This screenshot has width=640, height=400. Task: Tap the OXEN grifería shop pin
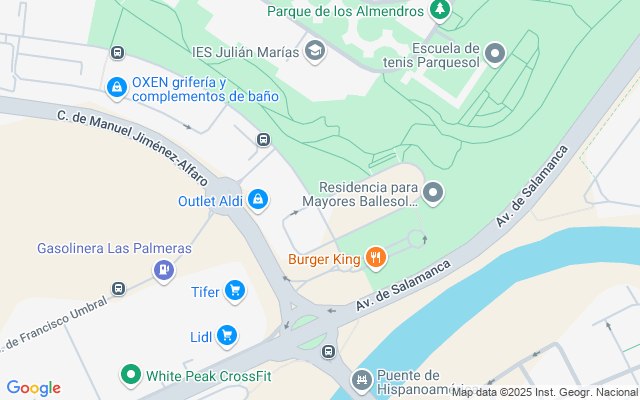[117, 89]
